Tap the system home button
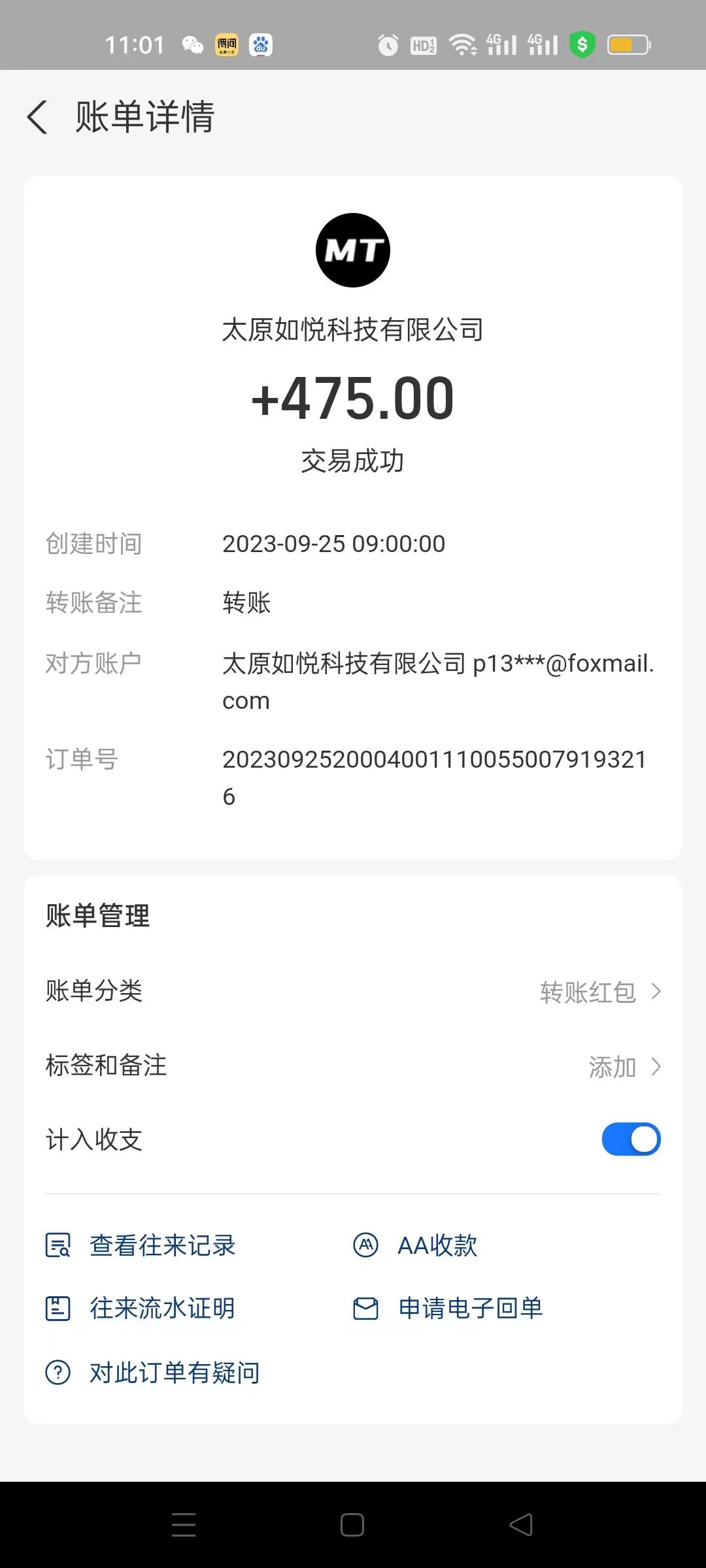 point(352,1525)
